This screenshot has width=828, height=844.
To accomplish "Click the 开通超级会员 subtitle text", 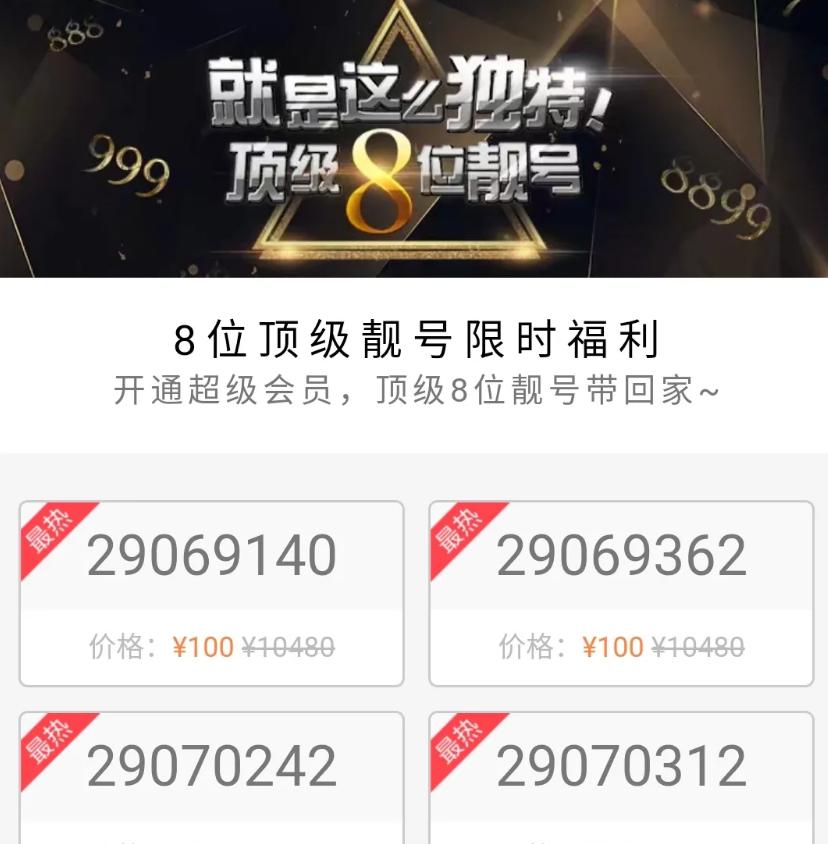I will [x=414, y=389].
